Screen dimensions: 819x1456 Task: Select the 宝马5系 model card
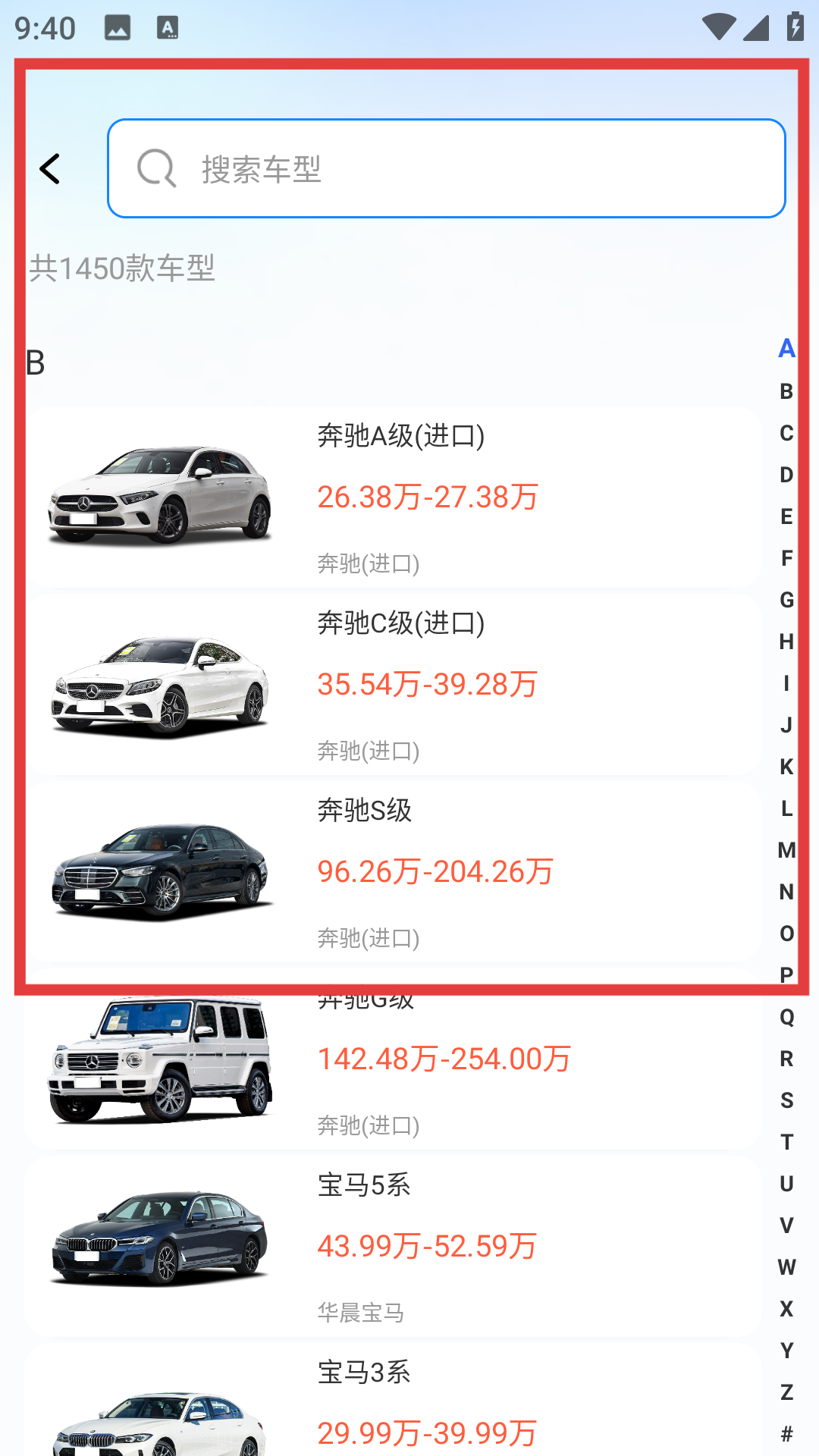click(x=393, y=1246)
